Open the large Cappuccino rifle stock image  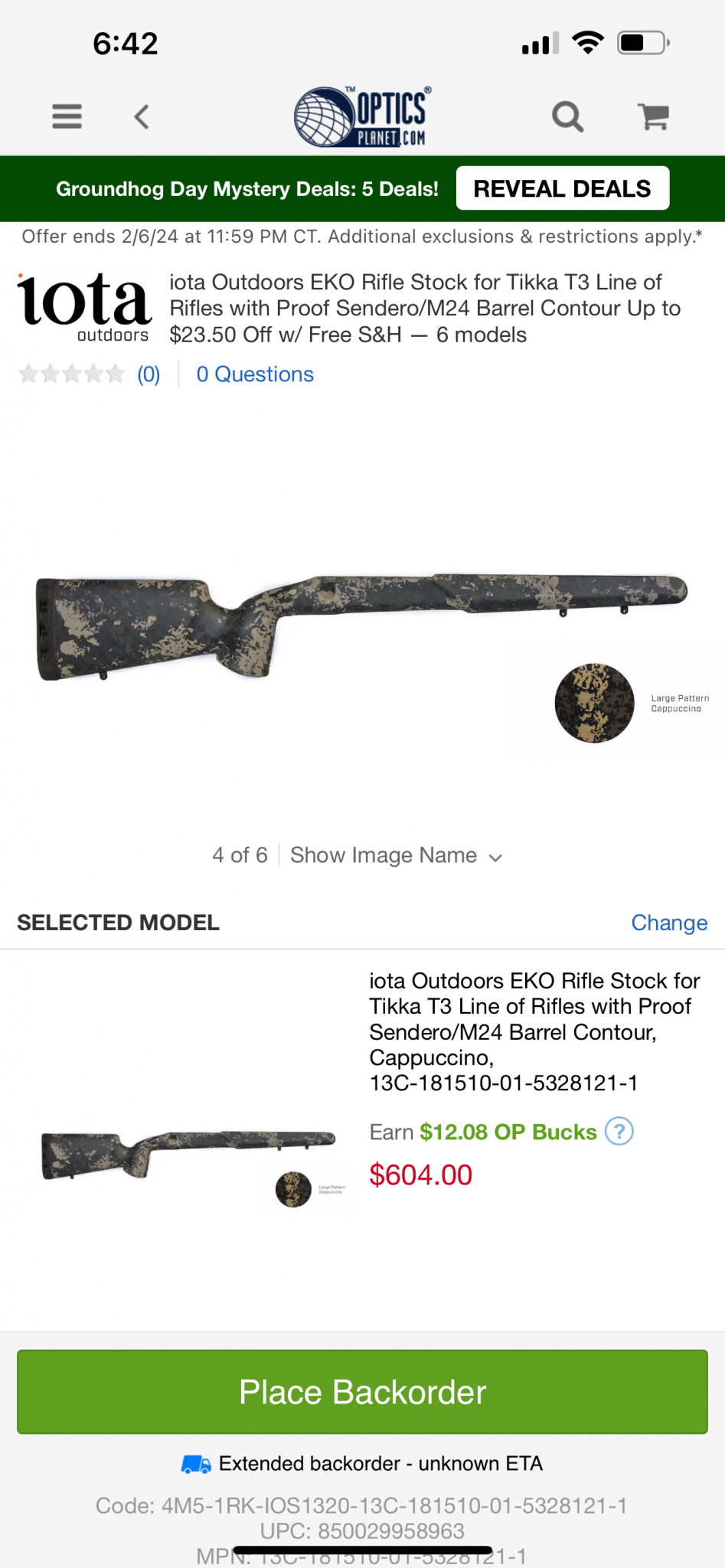click(x=362, y=629)
